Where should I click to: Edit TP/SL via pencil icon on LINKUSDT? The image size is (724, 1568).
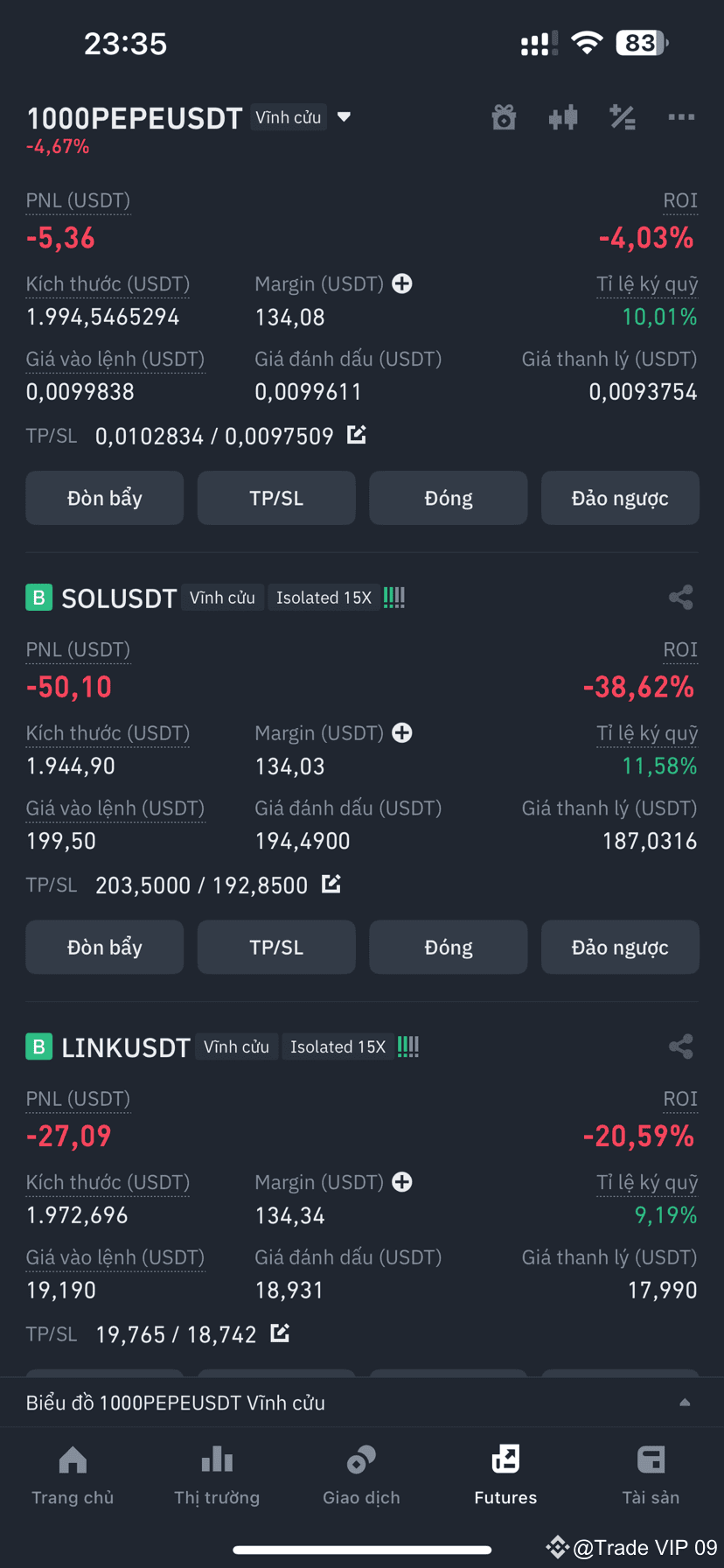pyautogui.click(x=279, y=1332)
